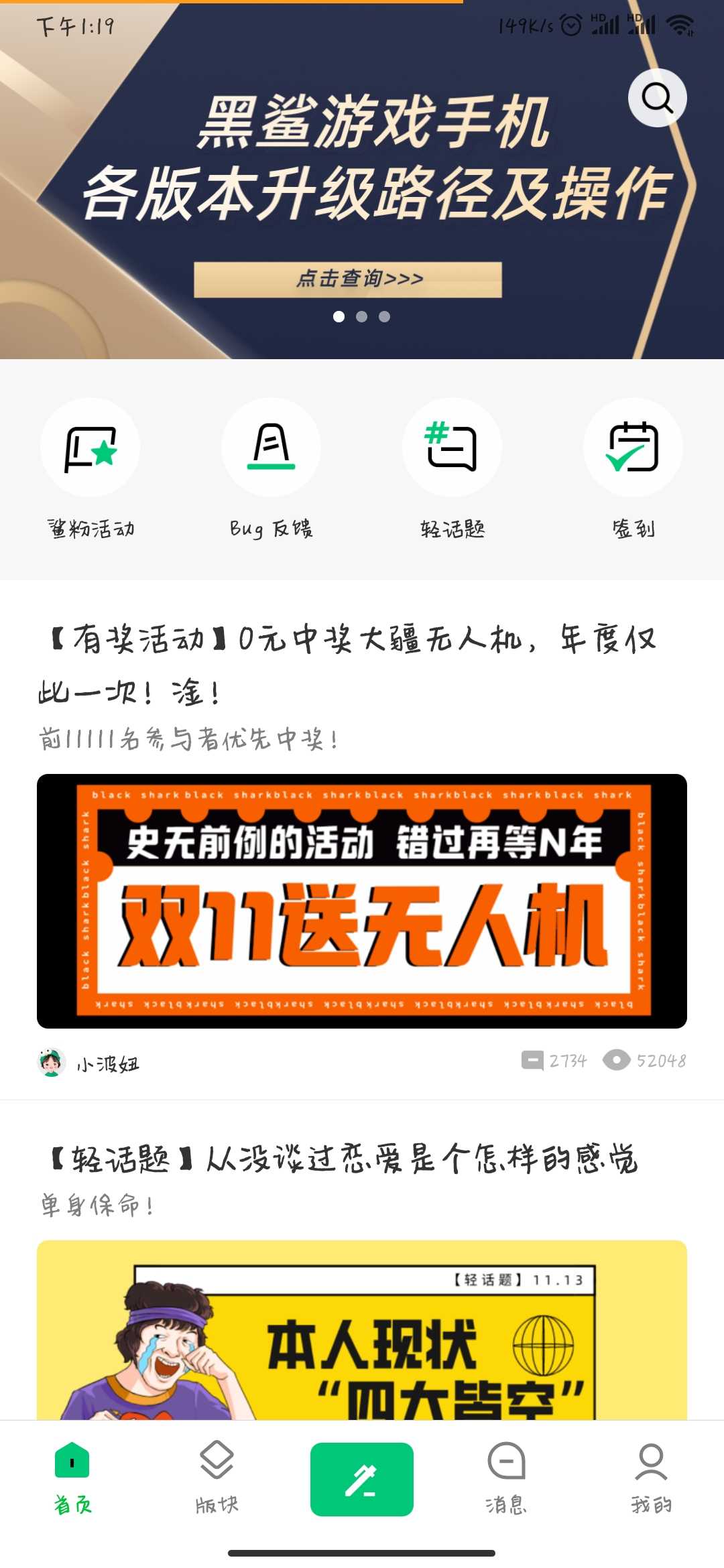This screenshot has height=1568, width=724.
Task: Jump to the second banner page dot
Action: point(362,317)
